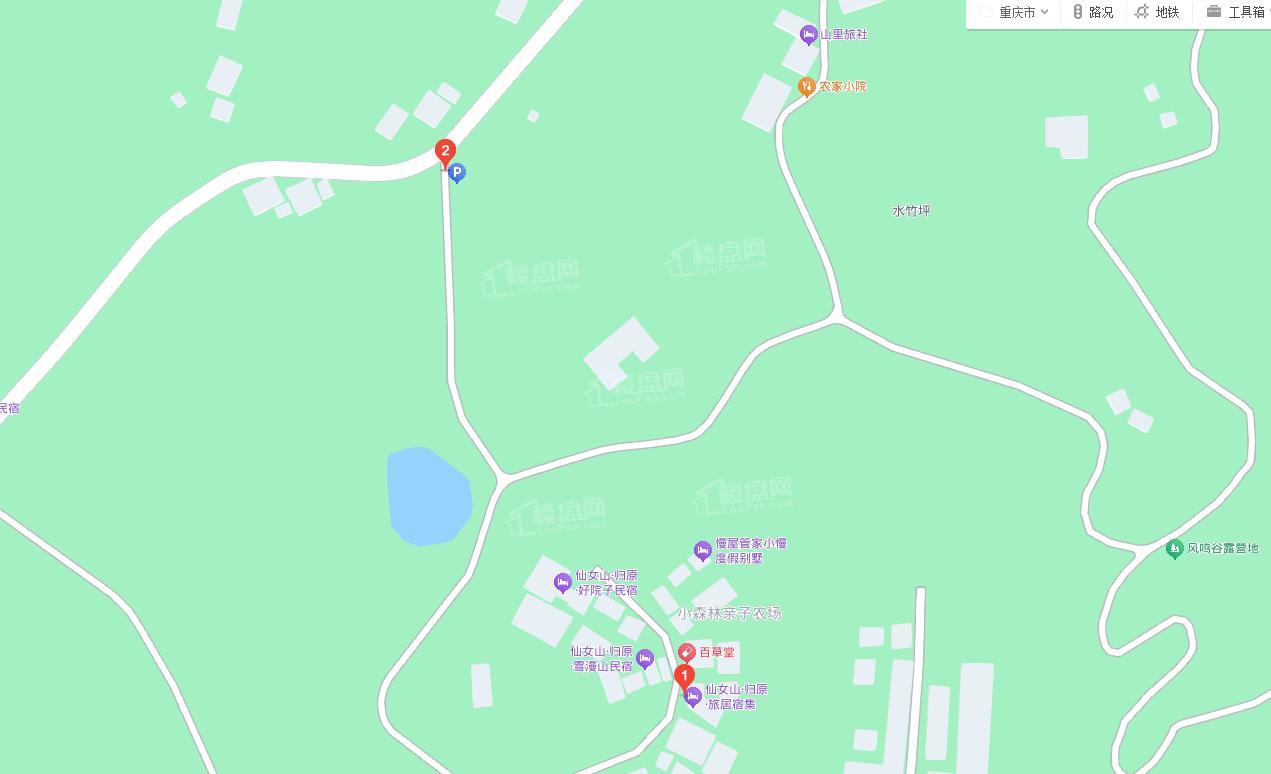Open 慢屋管家小慢度假别墅 hotel marker
Image resolution: width=1271 pixels, height=774 pixels.
pyautogui.click(x=703, y=551)
